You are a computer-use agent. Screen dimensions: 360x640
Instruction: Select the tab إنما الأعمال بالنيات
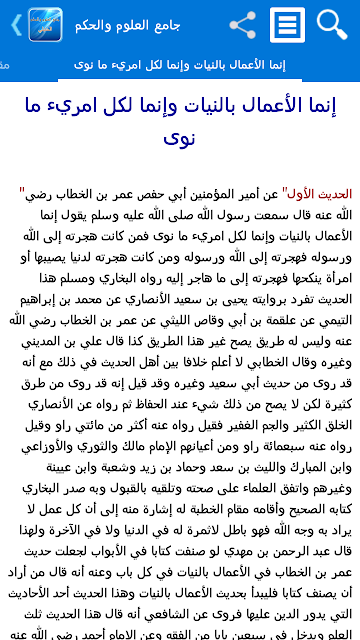point(180,65)
